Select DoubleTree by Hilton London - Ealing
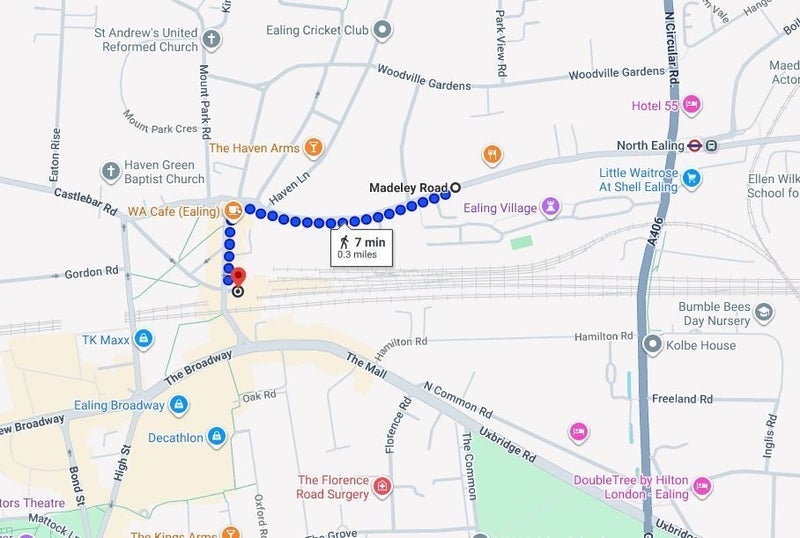This screenshot has height=538, width=800. [702, 487]
